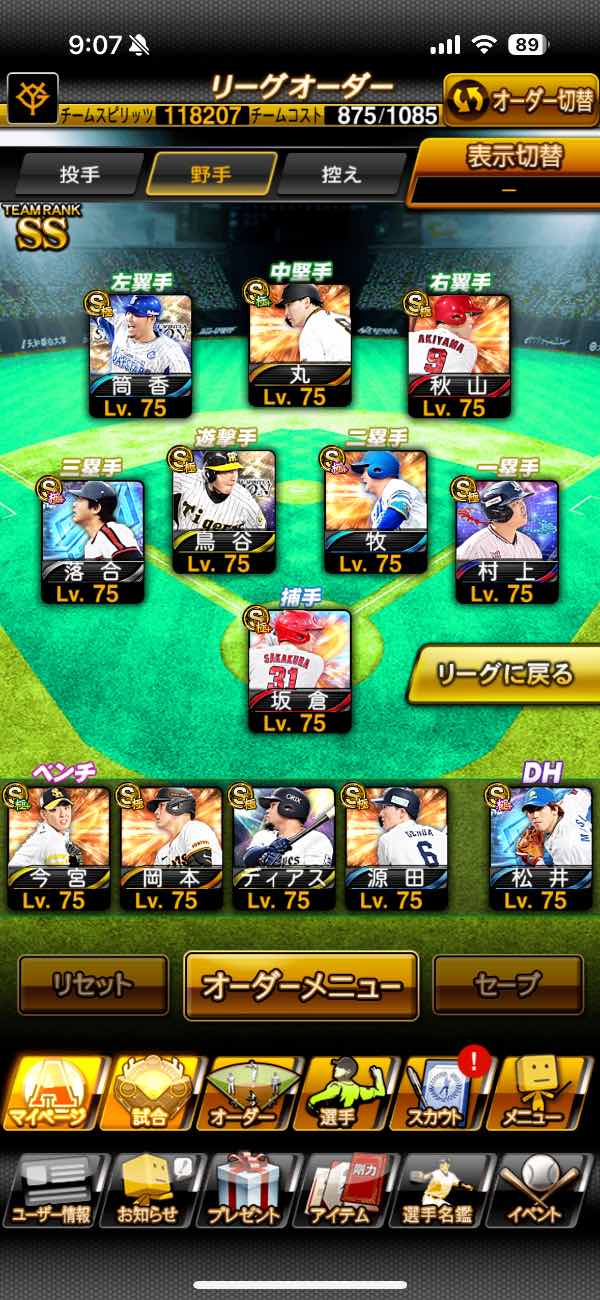The height and width of the screenshot is (1300, 600).
Task: Select left fielder 筒香 card
Action: 140,356
